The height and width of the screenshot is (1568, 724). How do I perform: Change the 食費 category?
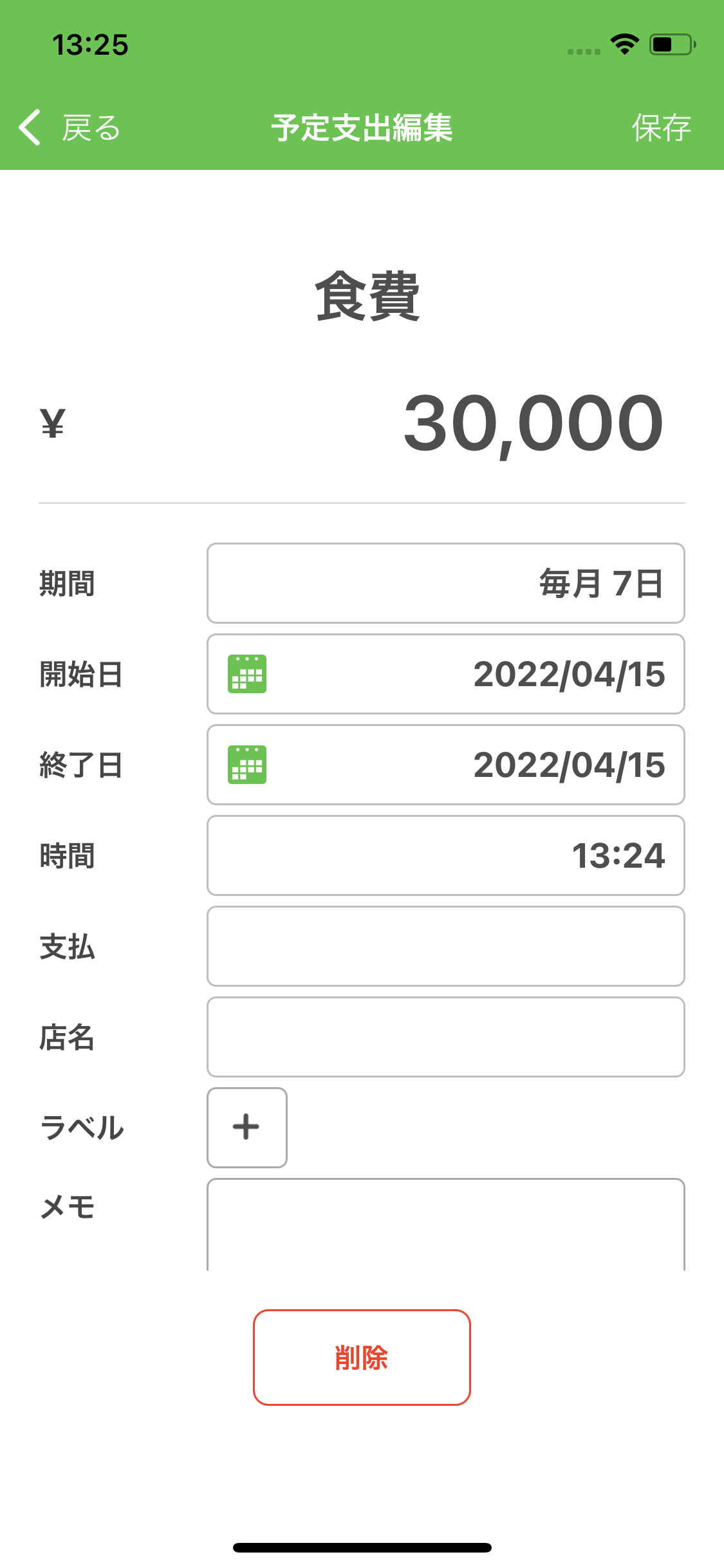(367, 297)
